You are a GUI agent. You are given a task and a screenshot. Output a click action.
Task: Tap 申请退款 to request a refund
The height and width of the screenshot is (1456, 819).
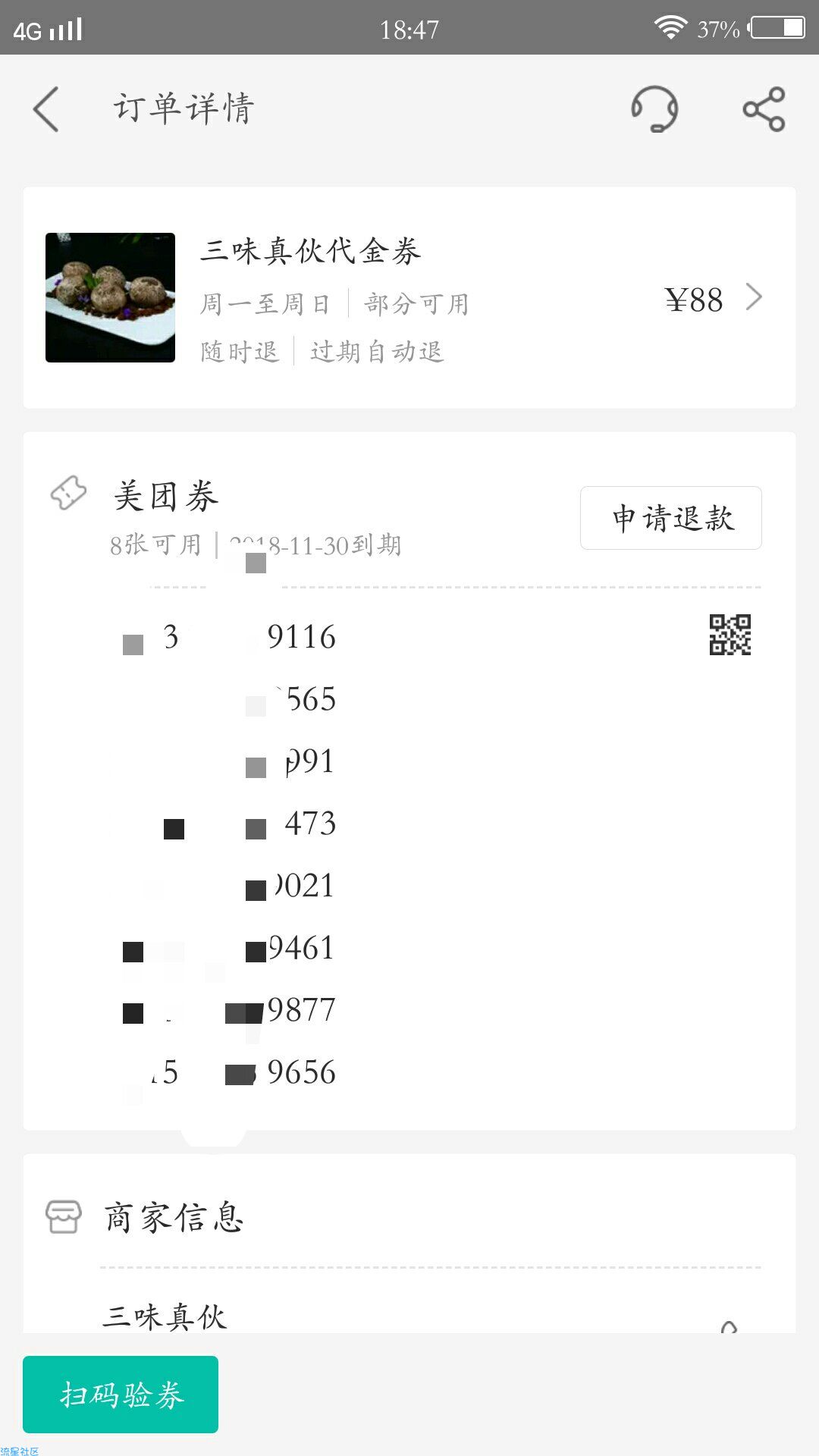[x=671, y=518]
